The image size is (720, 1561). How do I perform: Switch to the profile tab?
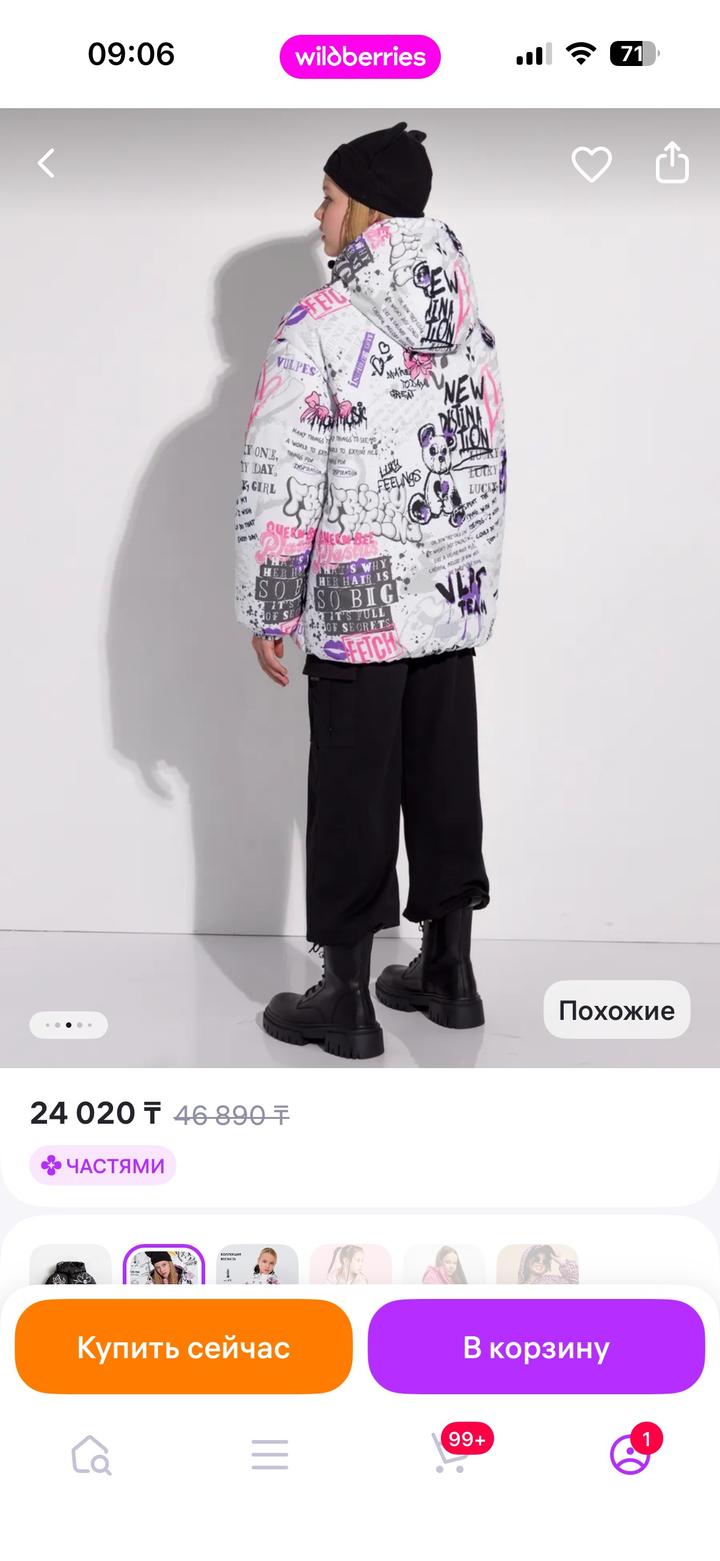click(x=630, y=1454)
